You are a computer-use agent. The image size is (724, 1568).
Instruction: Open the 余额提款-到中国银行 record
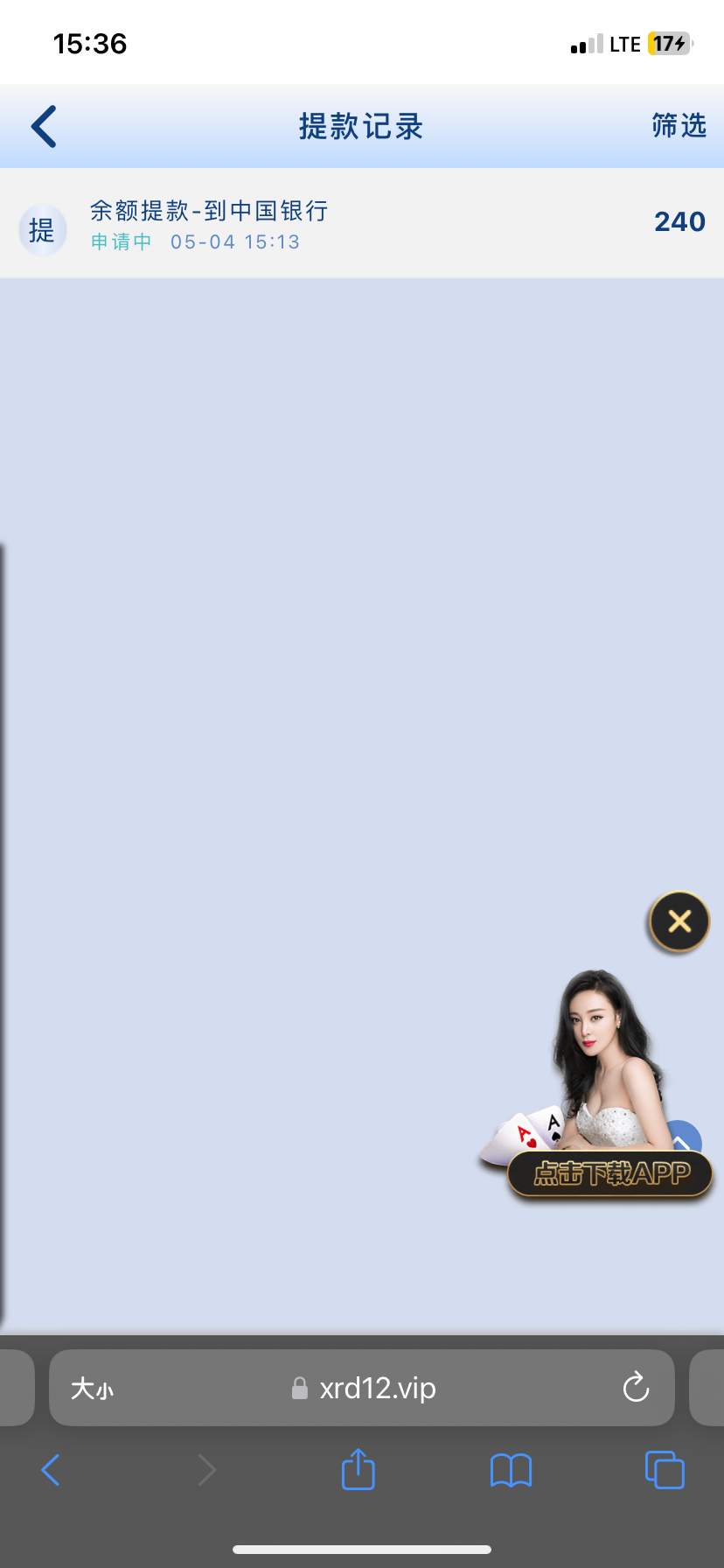click(x=361, y=224)
